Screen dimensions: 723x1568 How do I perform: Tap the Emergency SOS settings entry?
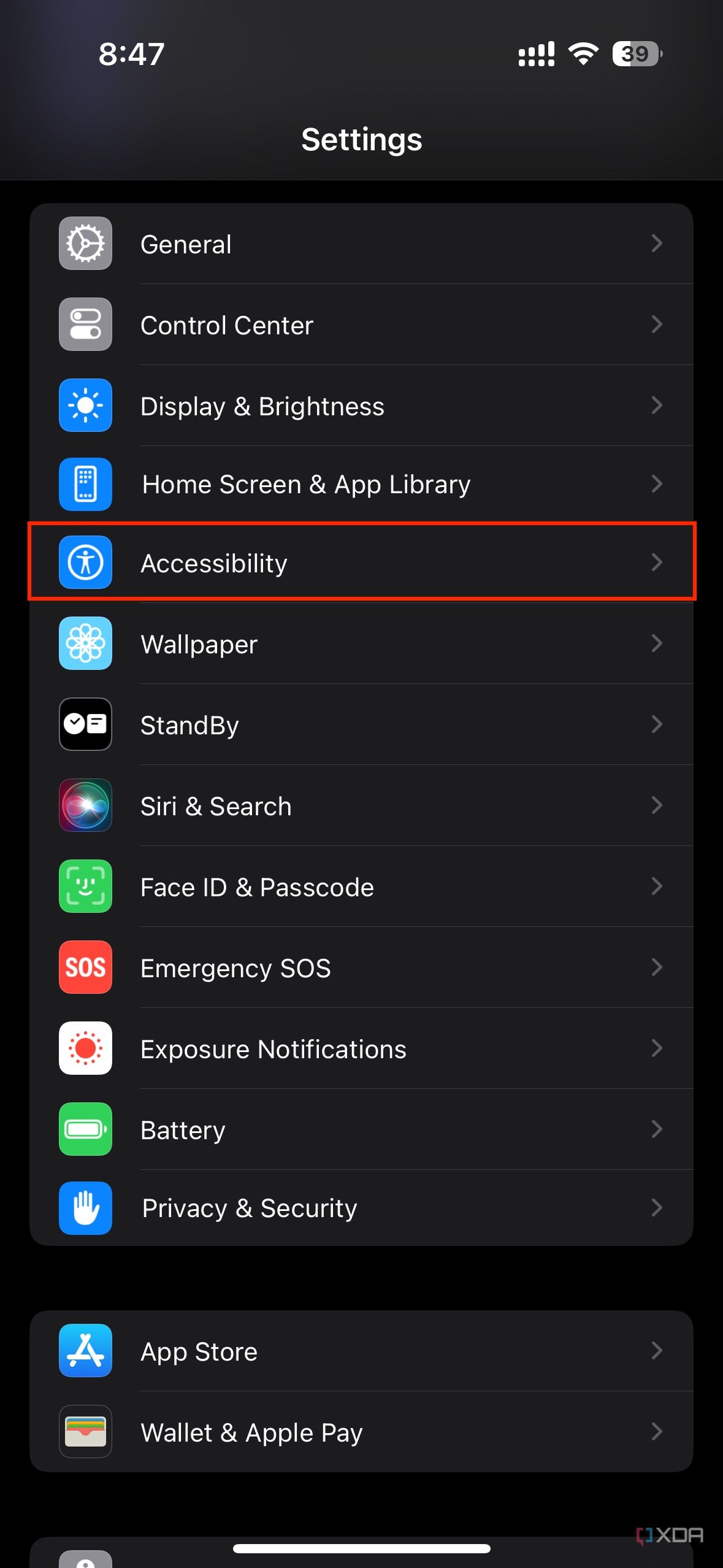(362, 967)
